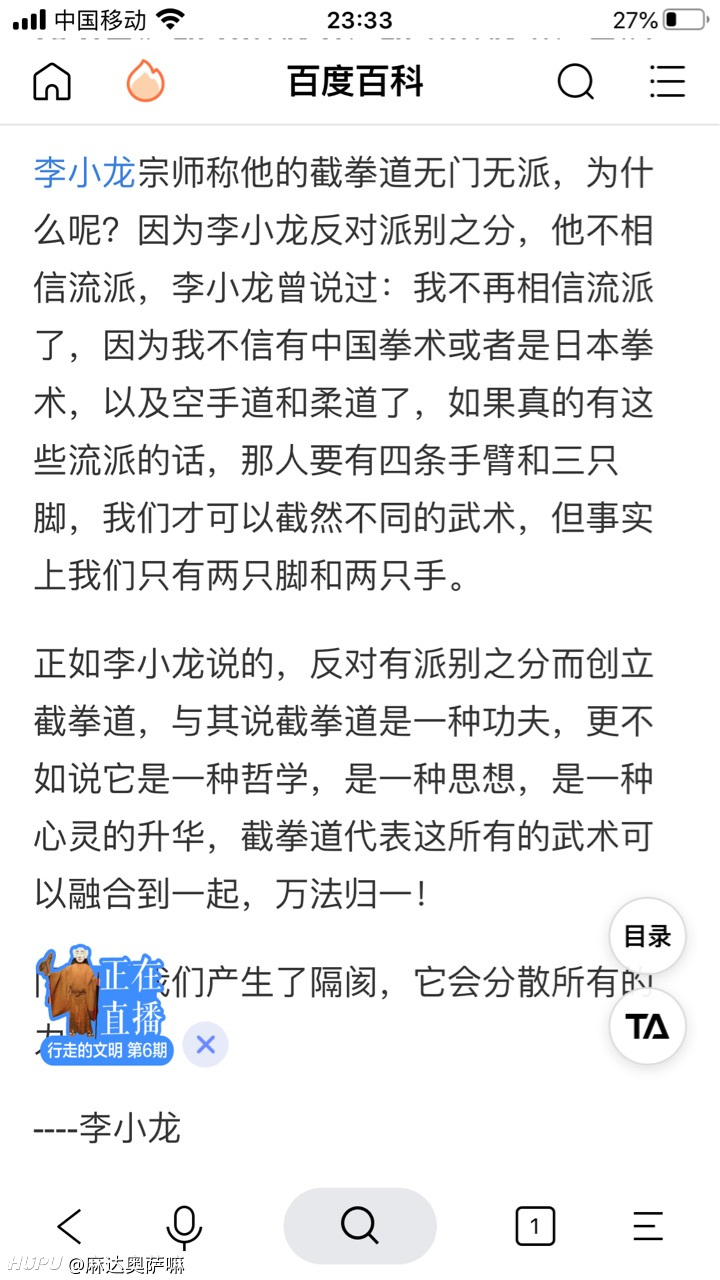
Task: Open the list menu at top right
Action: point(666,82)
